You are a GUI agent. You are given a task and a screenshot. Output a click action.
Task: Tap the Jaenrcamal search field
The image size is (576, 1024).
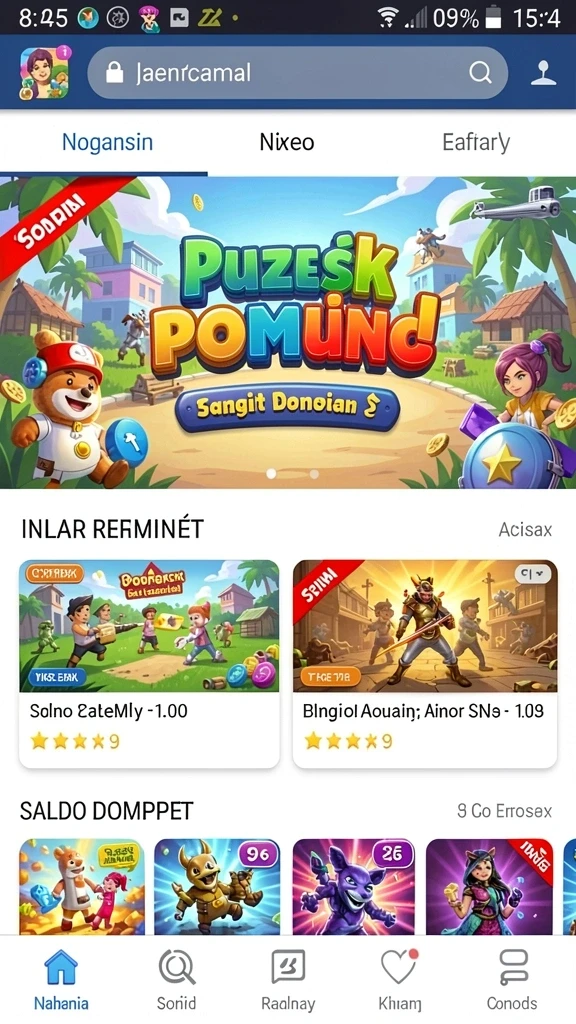[297, 72]
